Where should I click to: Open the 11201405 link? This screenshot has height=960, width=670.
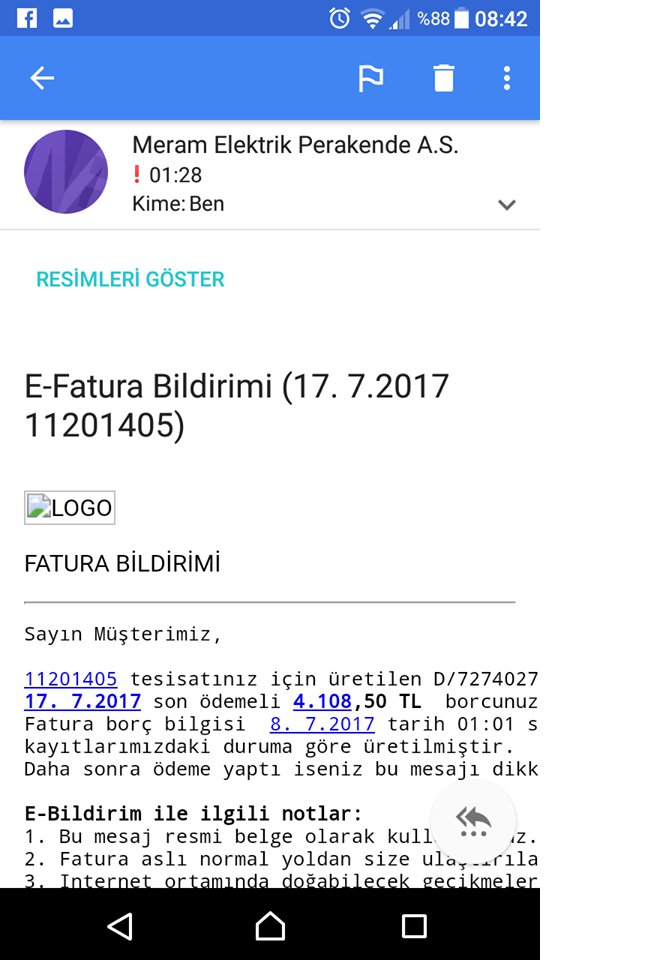click(x=70, y=679)
